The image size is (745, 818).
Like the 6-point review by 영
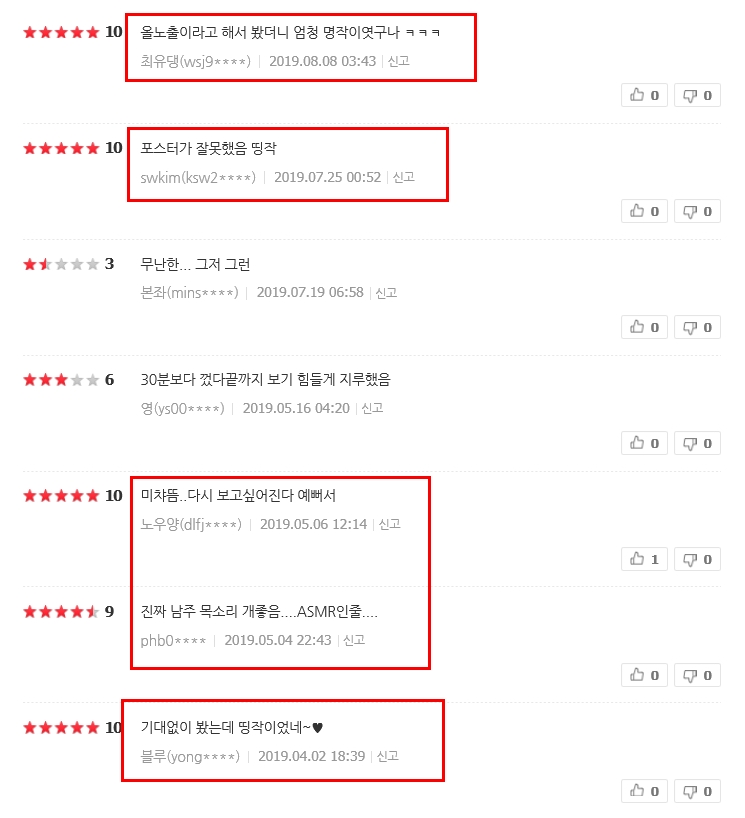(x=645, y=443)
